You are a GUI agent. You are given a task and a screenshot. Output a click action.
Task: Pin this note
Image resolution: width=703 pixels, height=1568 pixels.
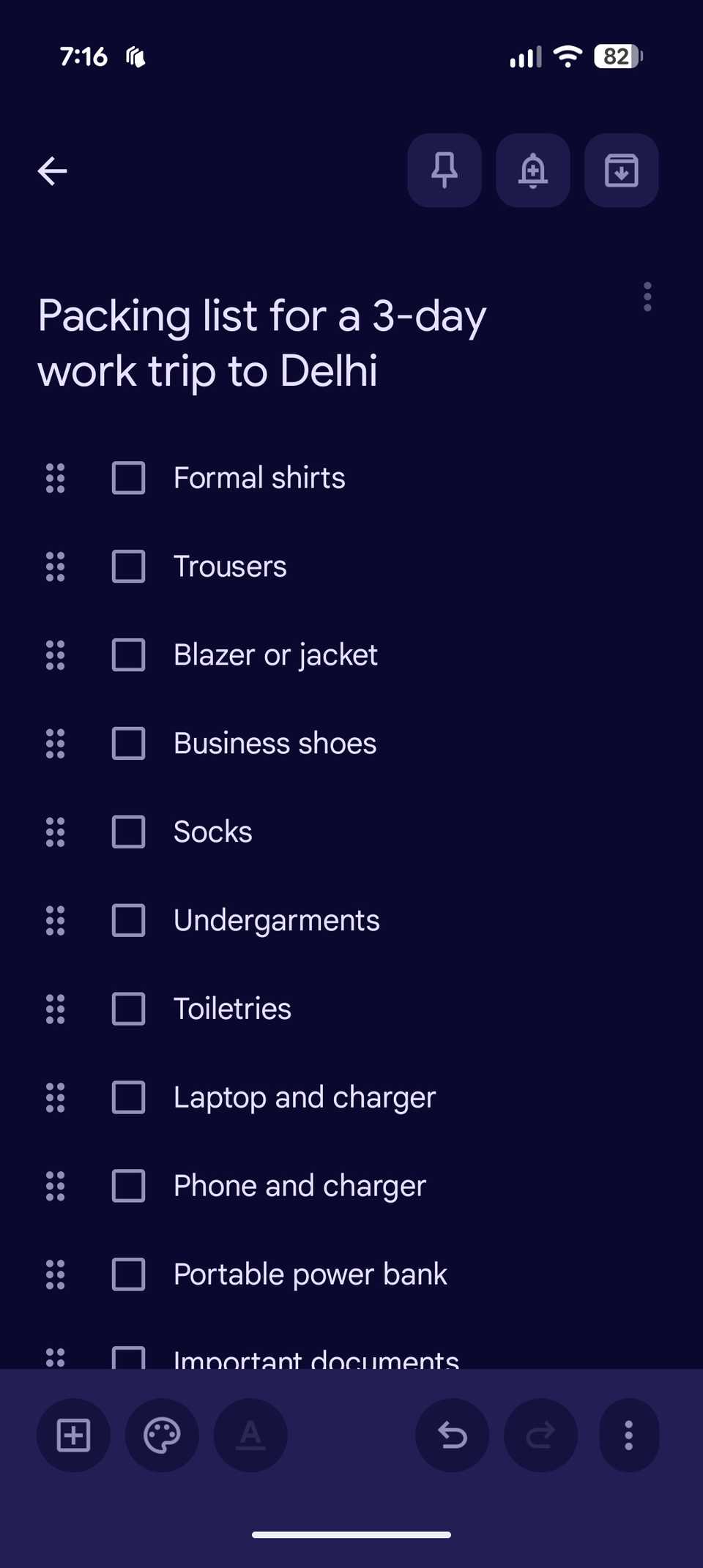click(x=444, y=171)
